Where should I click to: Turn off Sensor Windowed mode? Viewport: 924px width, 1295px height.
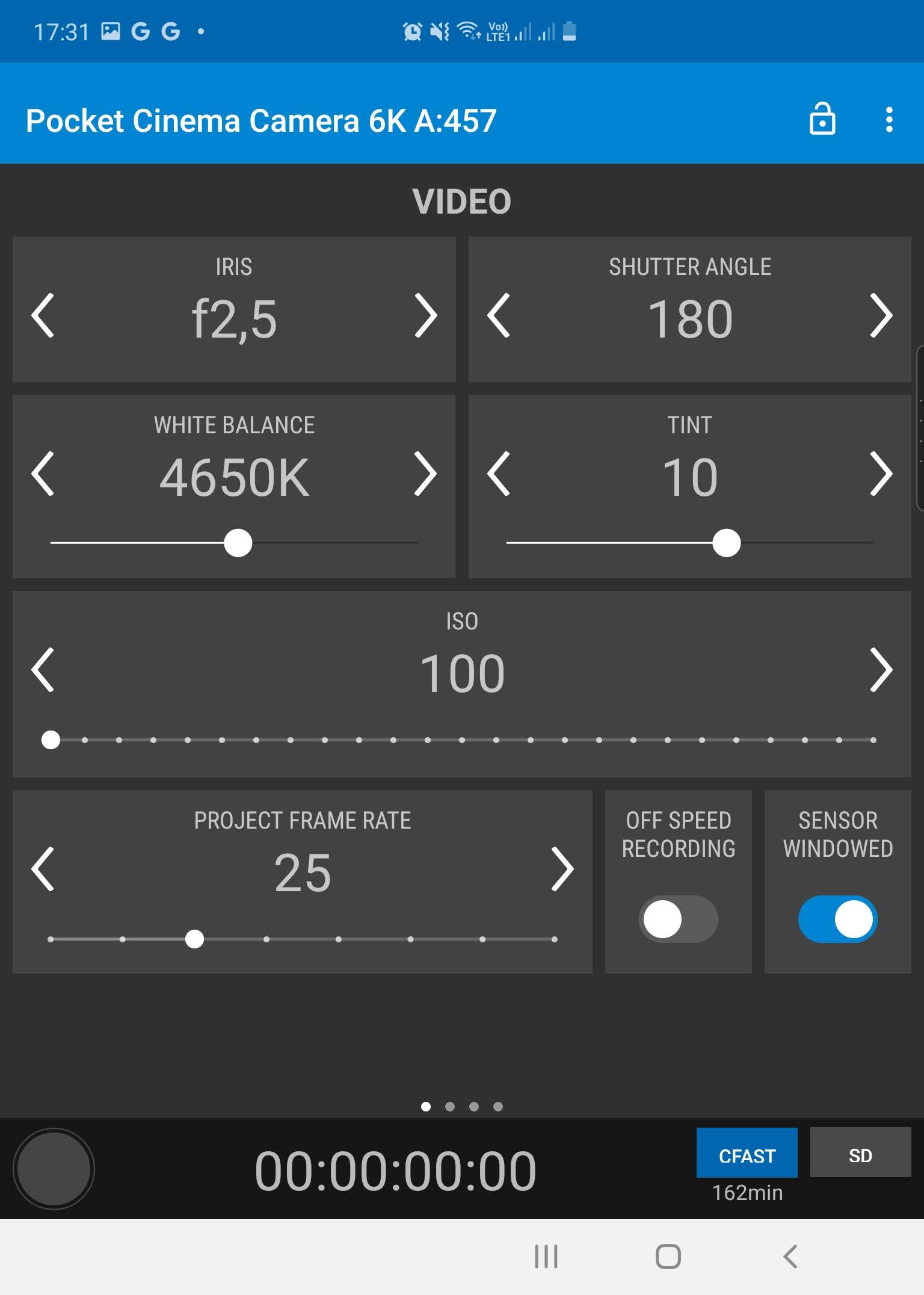point(837,919)
